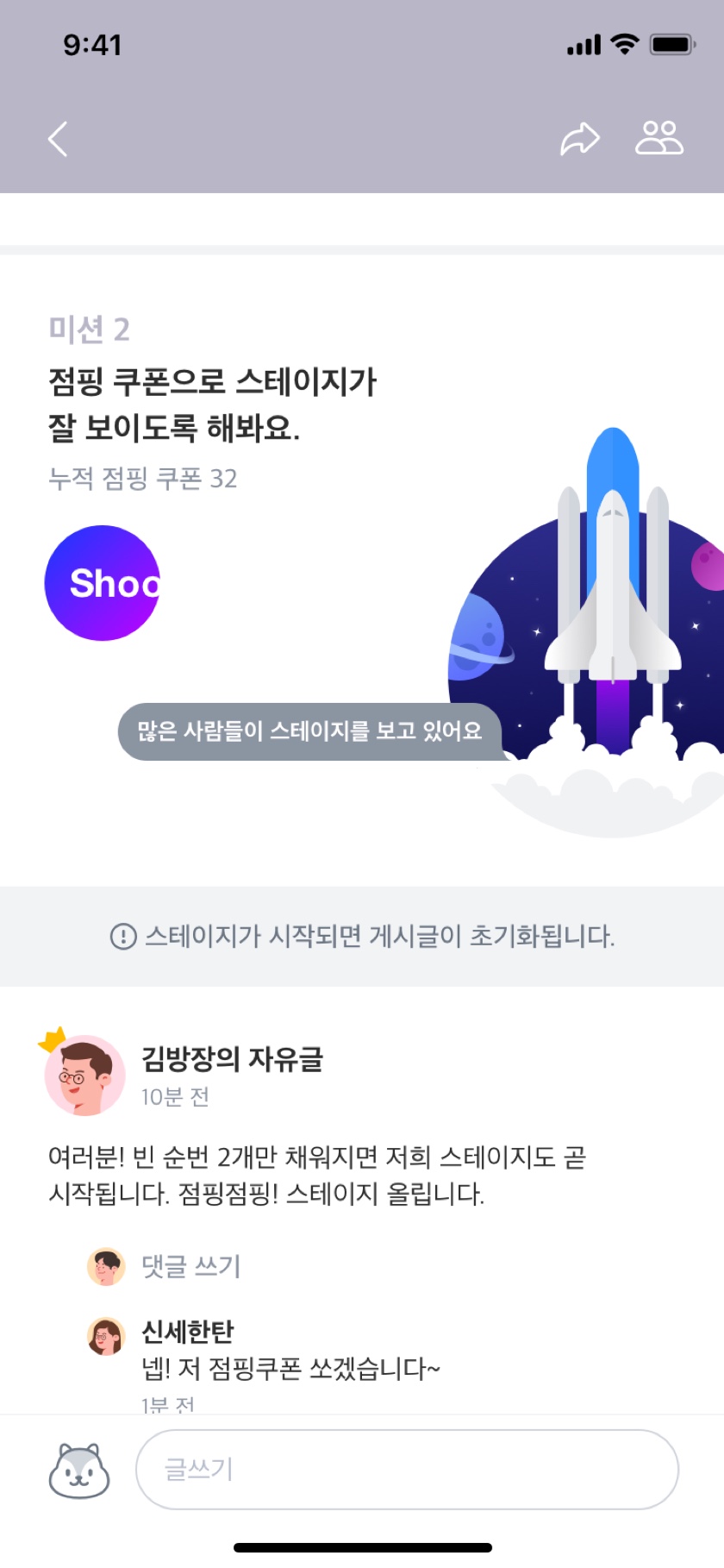Open 신세한탄's profile picture

coord(106,1336)
